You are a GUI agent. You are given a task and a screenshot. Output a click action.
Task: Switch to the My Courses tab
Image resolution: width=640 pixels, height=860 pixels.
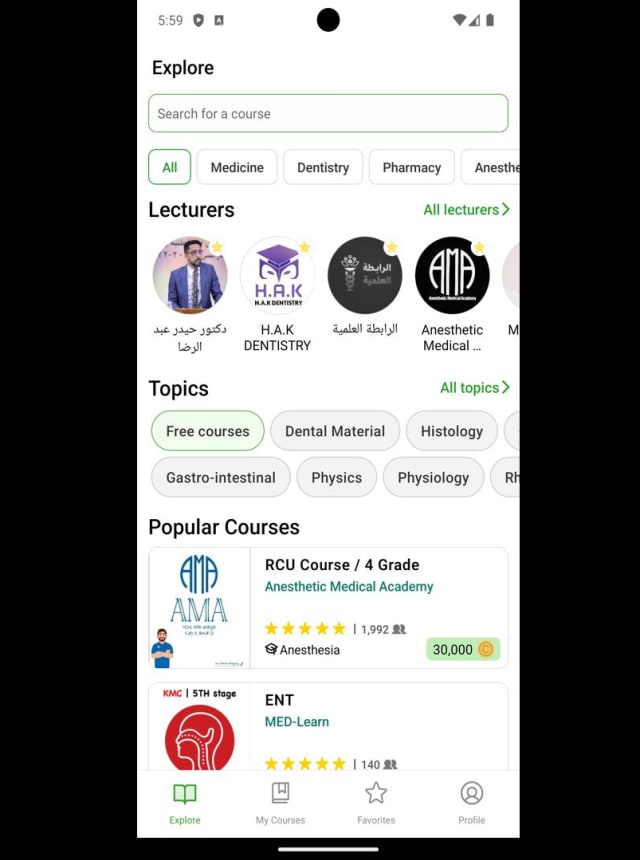280,803
